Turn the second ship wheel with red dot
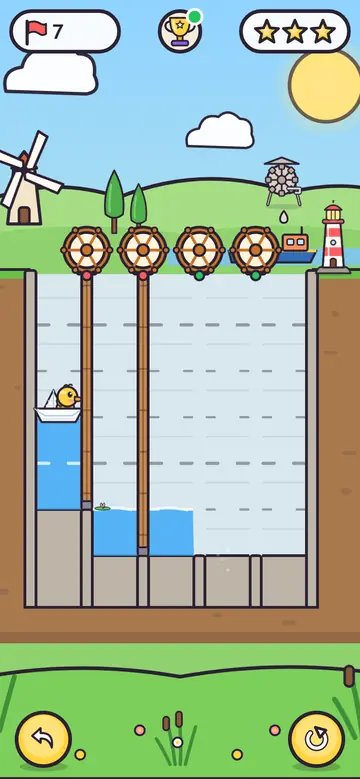The height and width of the screenshot is (779, 360). pos(143,250)
